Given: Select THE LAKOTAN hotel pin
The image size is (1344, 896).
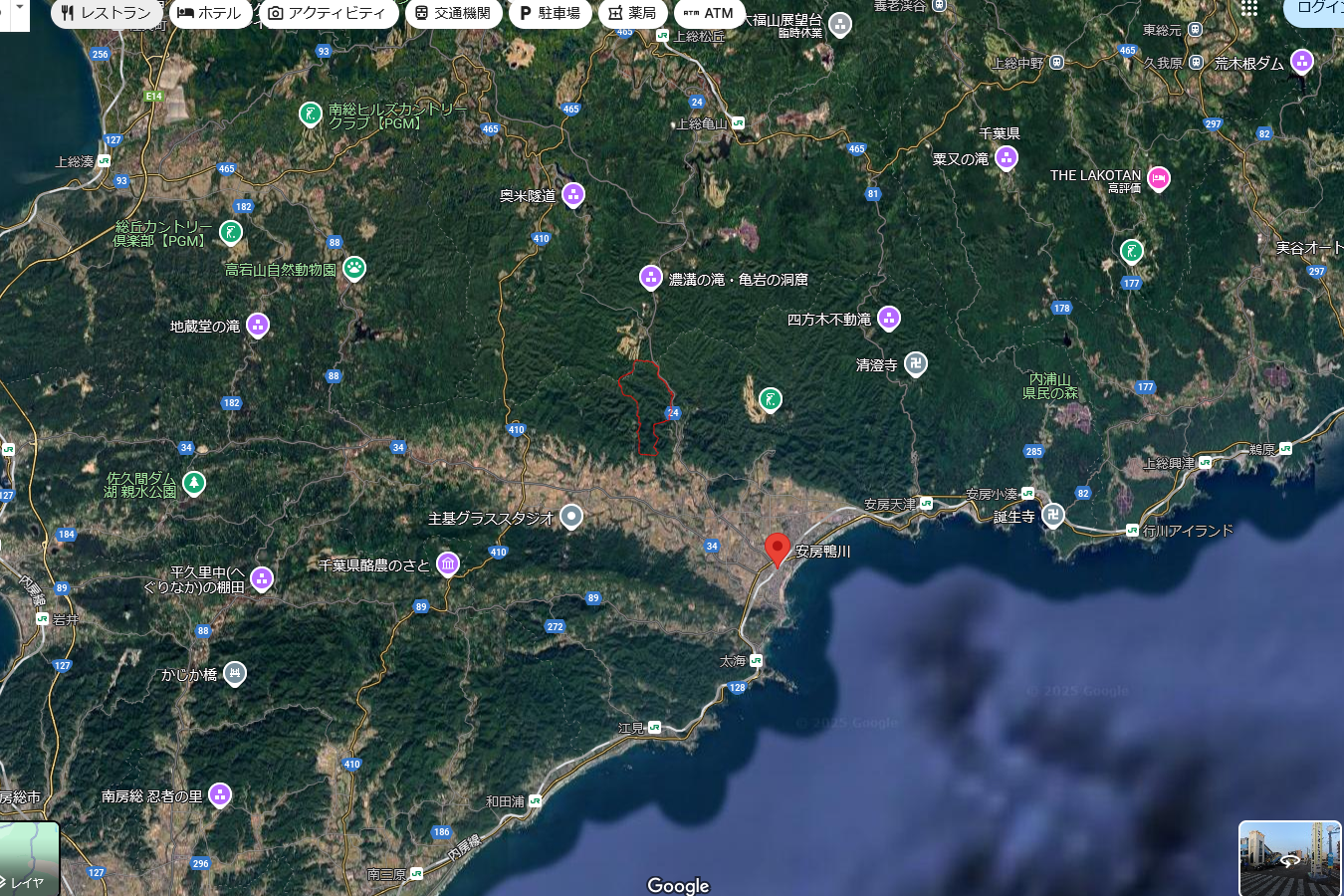Looking at the screenshot, I should [1158, 177].
